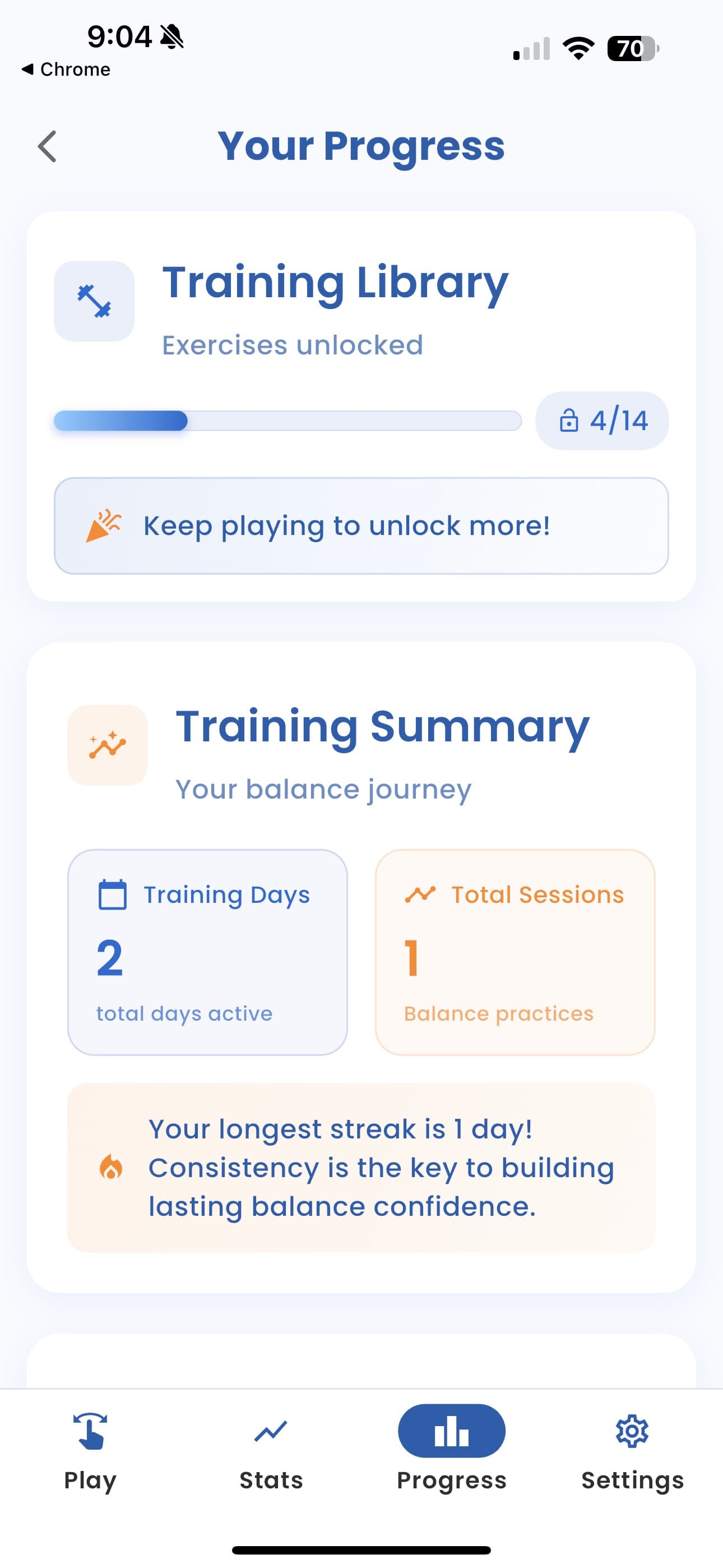
Task: Tap the Keep playing to unlock more banner
Action: [361, 525]
